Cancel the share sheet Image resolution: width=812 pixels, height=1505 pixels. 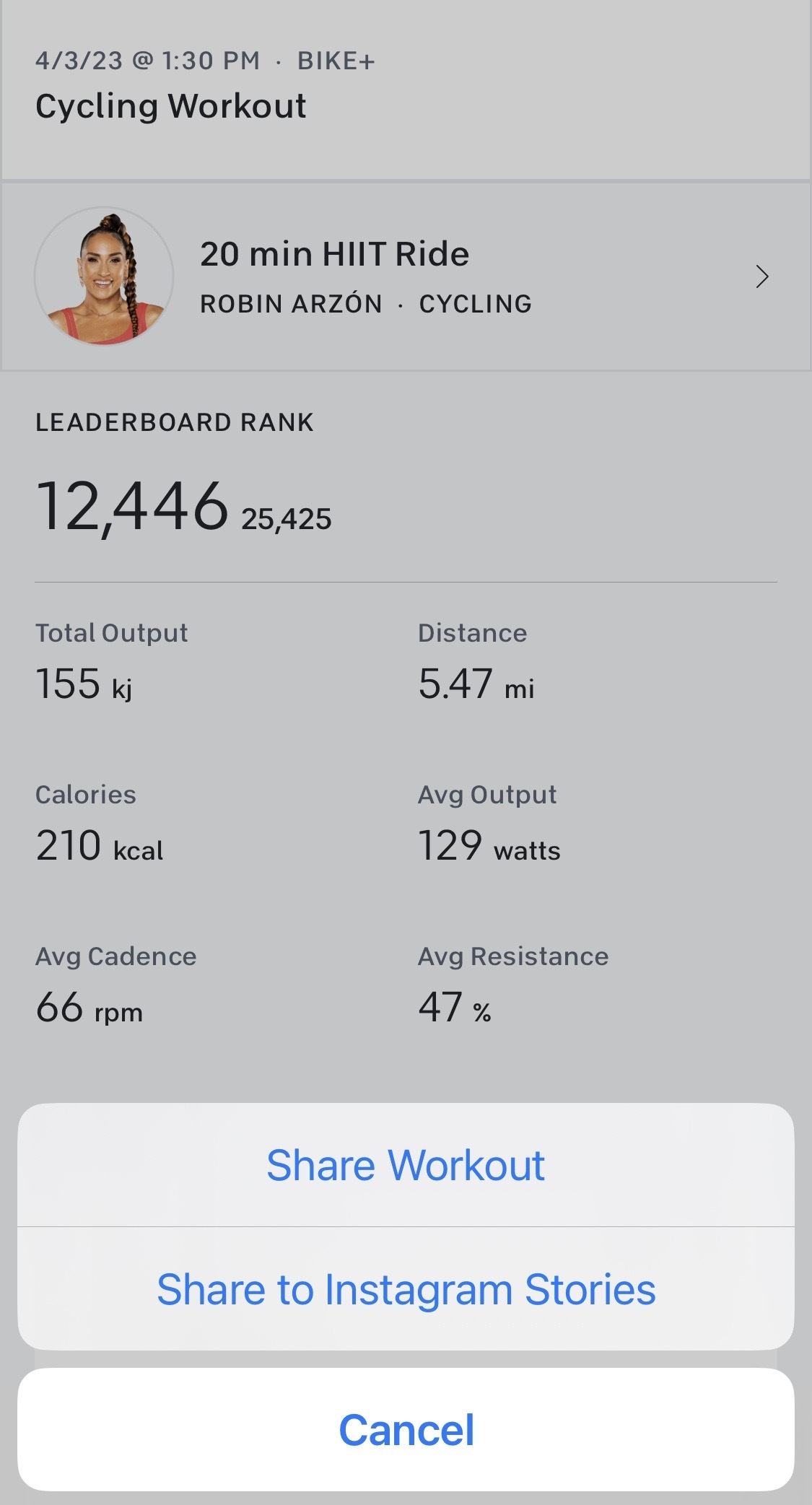[x=406, y=1429]
